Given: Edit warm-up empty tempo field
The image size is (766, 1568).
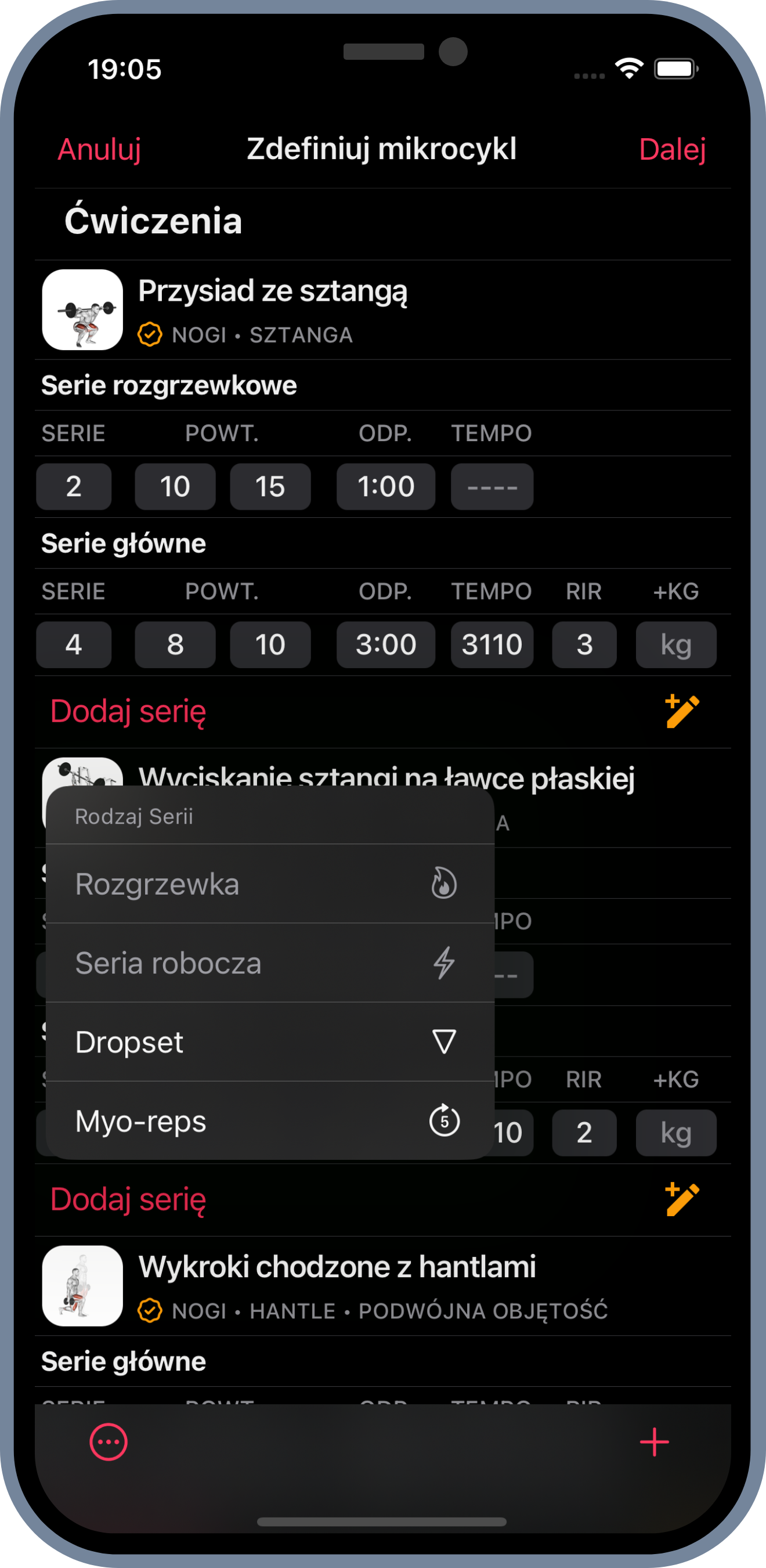Looking at the screenshot, I should 492,486.
